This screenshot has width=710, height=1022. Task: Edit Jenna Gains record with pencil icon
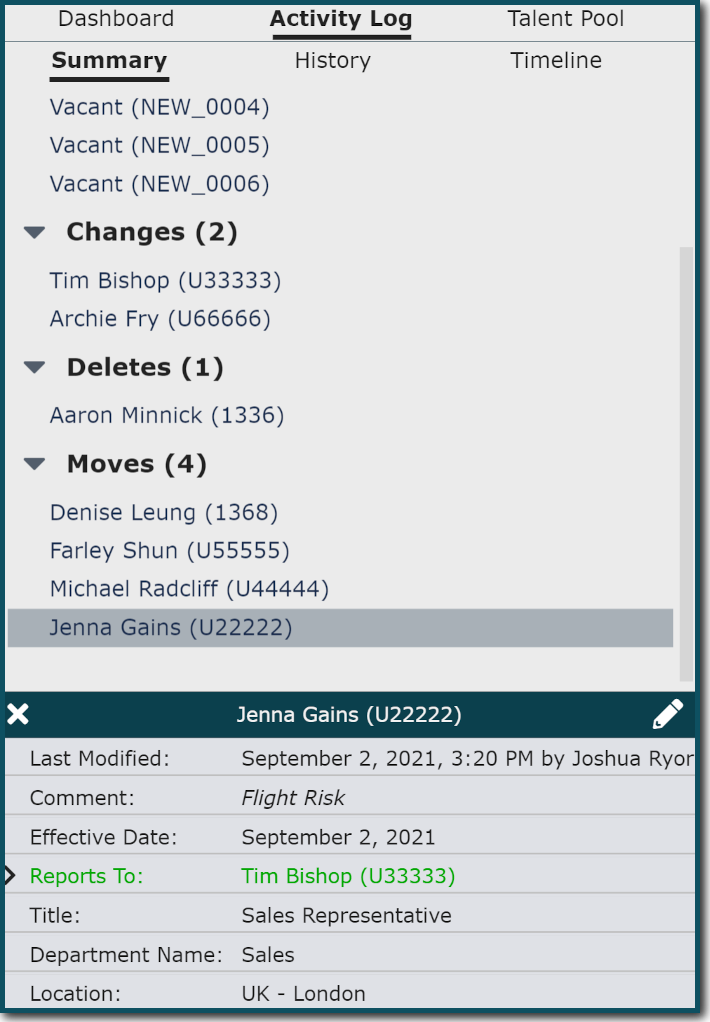click(667, 714)
